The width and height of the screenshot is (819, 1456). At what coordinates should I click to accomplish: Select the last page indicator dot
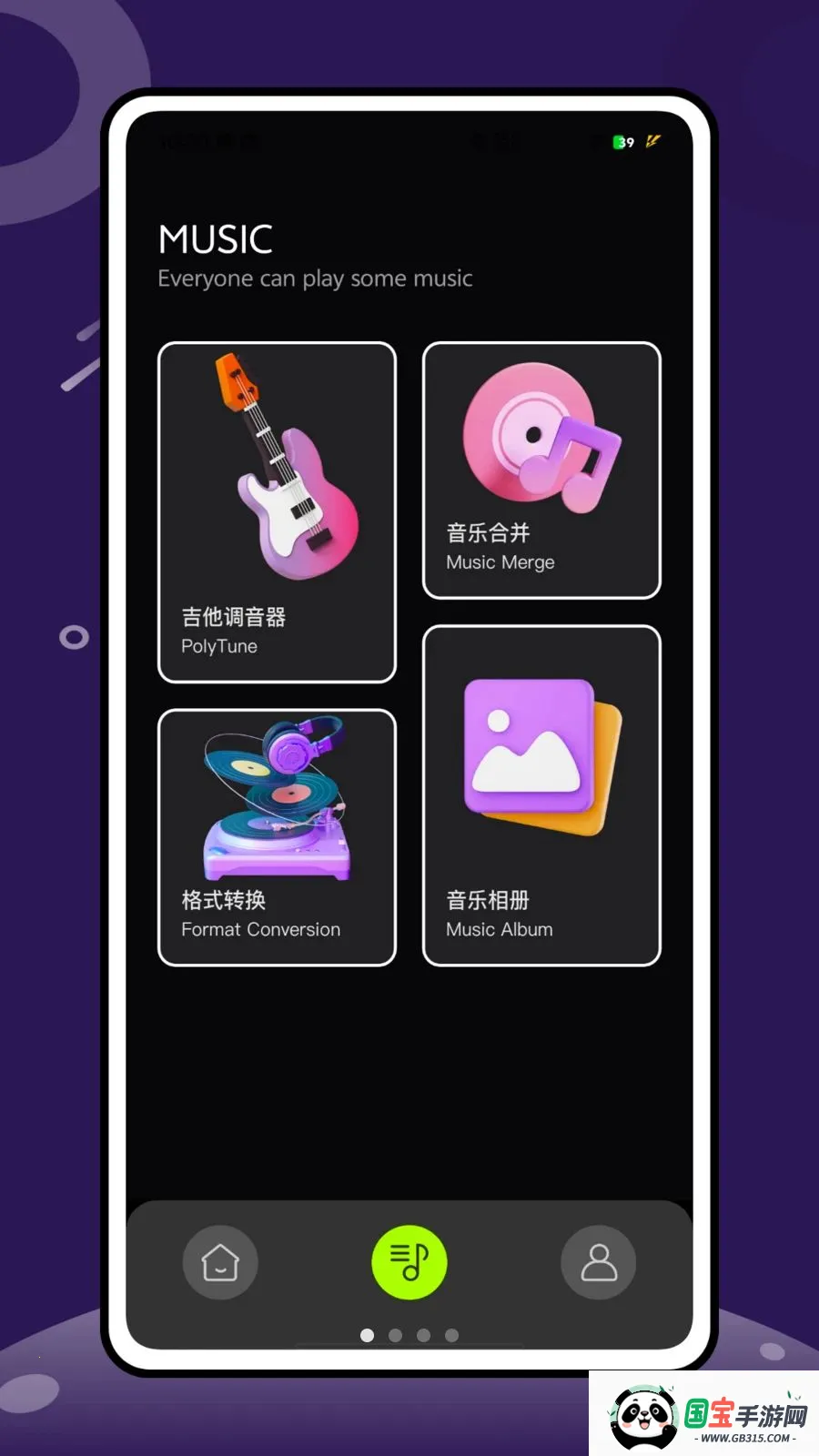[x=452, y=1336]
